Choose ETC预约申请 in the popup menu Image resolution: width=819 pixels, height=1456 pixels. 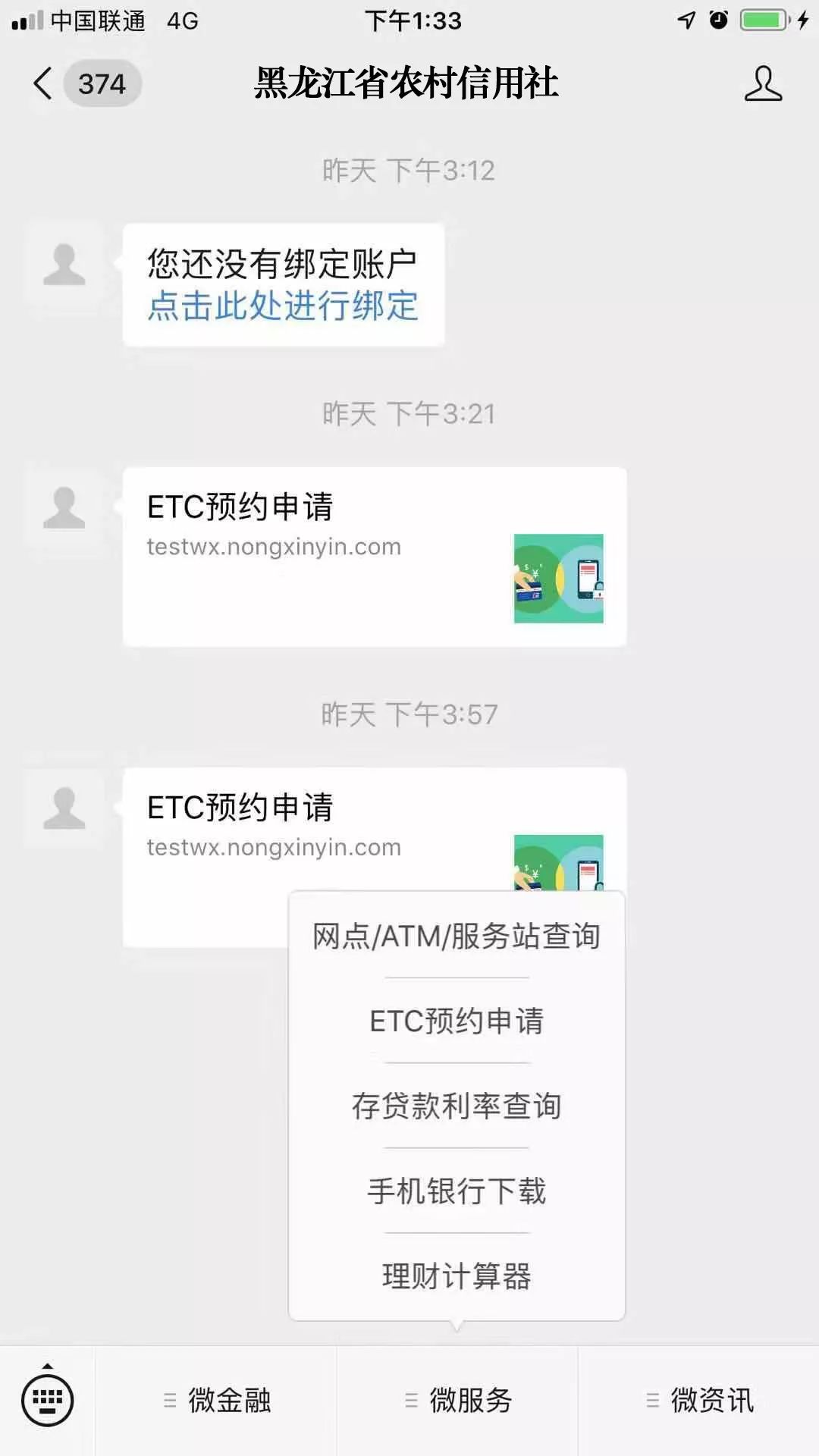pos(457,1021)
